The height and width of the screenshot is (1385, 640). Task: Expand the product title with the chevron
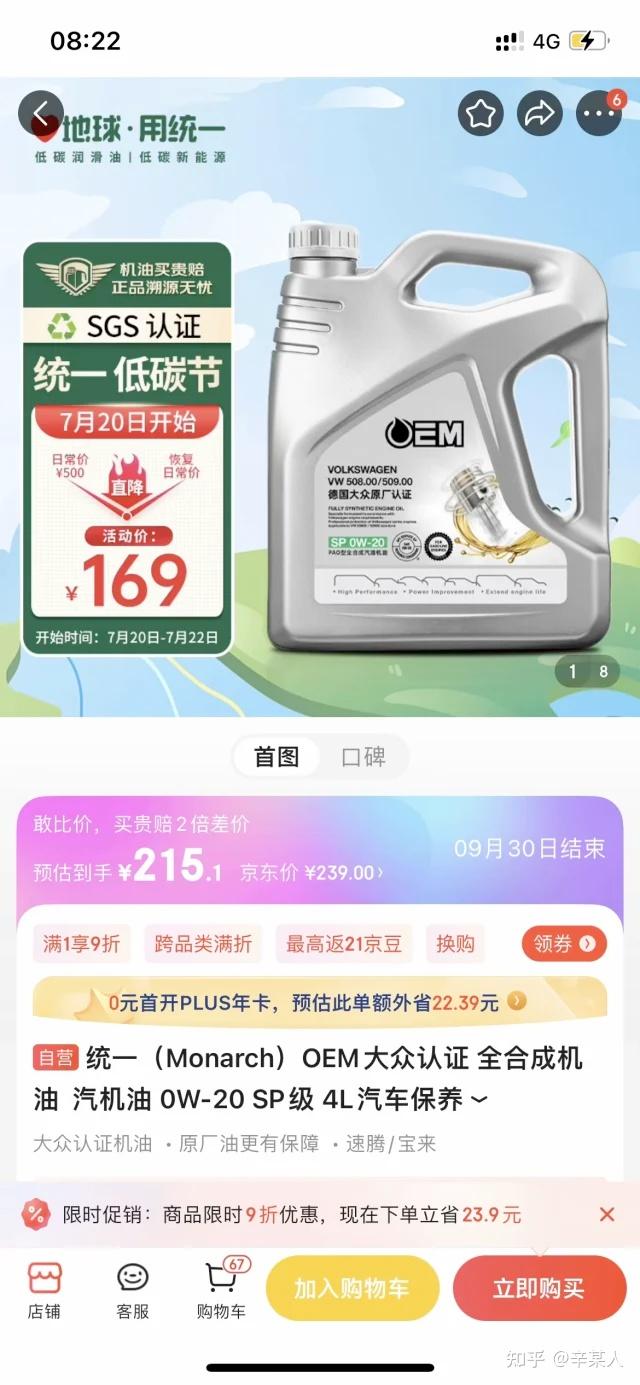click(480, 1101)
